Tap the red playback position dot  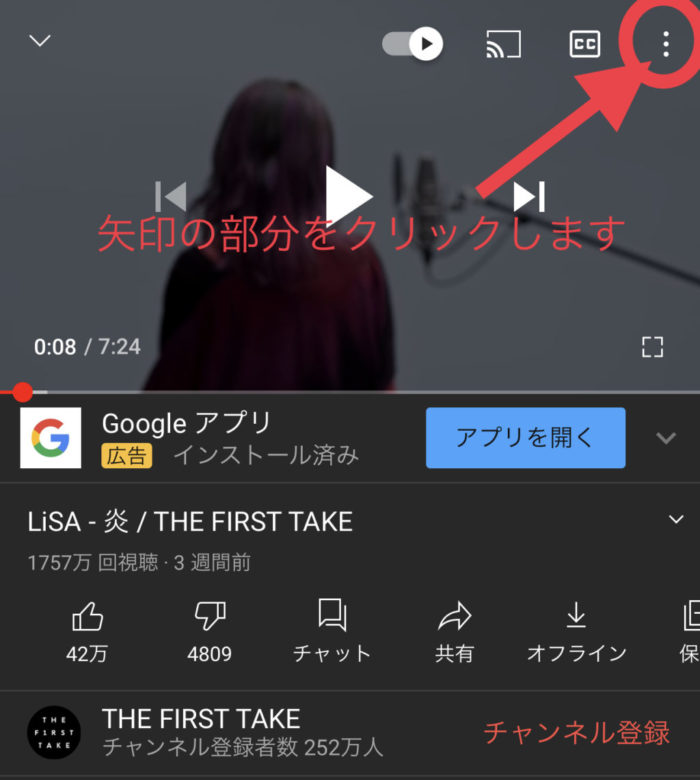pos(22,392)
